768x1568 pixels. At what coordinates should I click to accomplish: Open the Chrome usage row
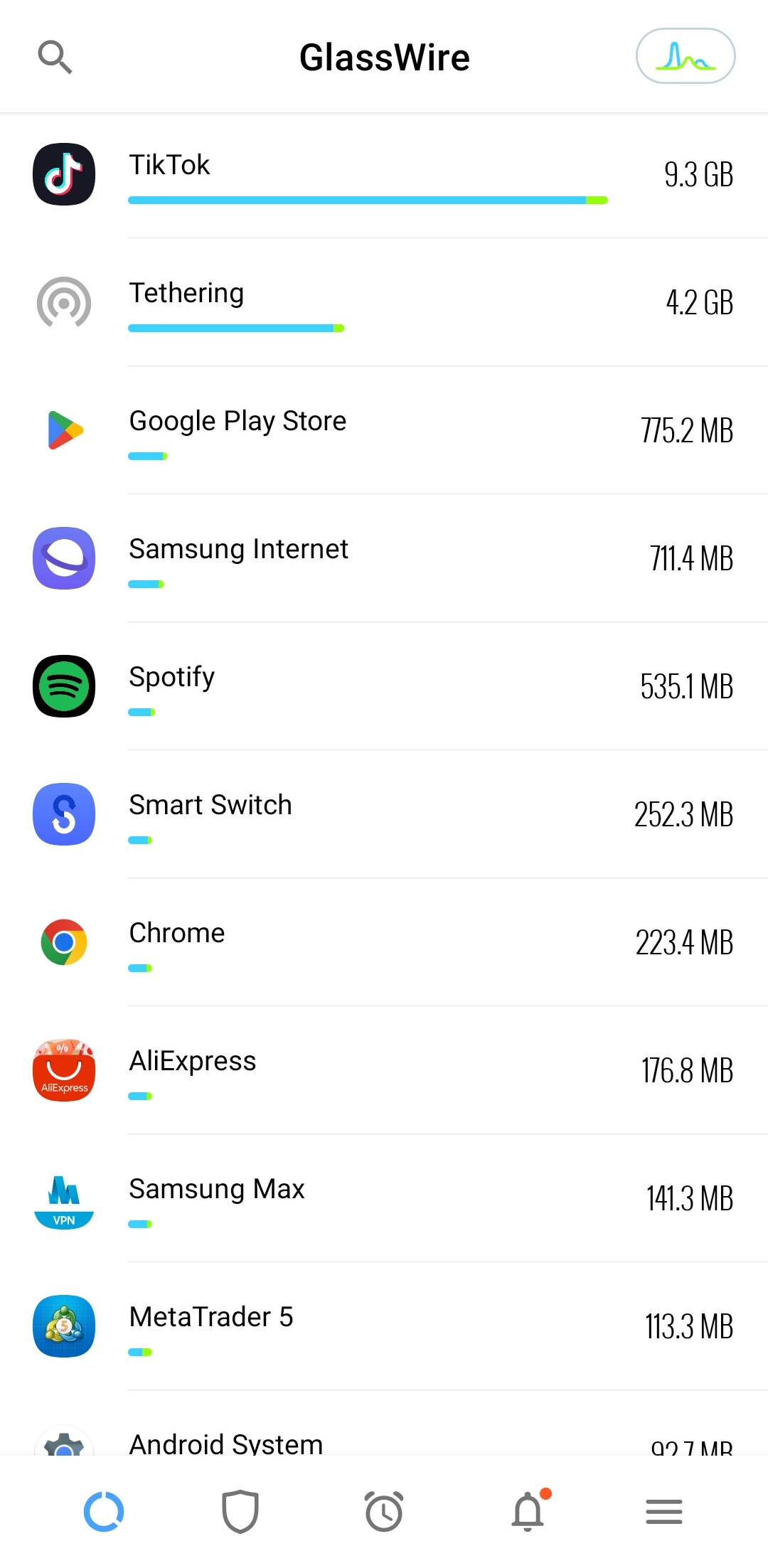pyautogui.click(x=384, y=943)
